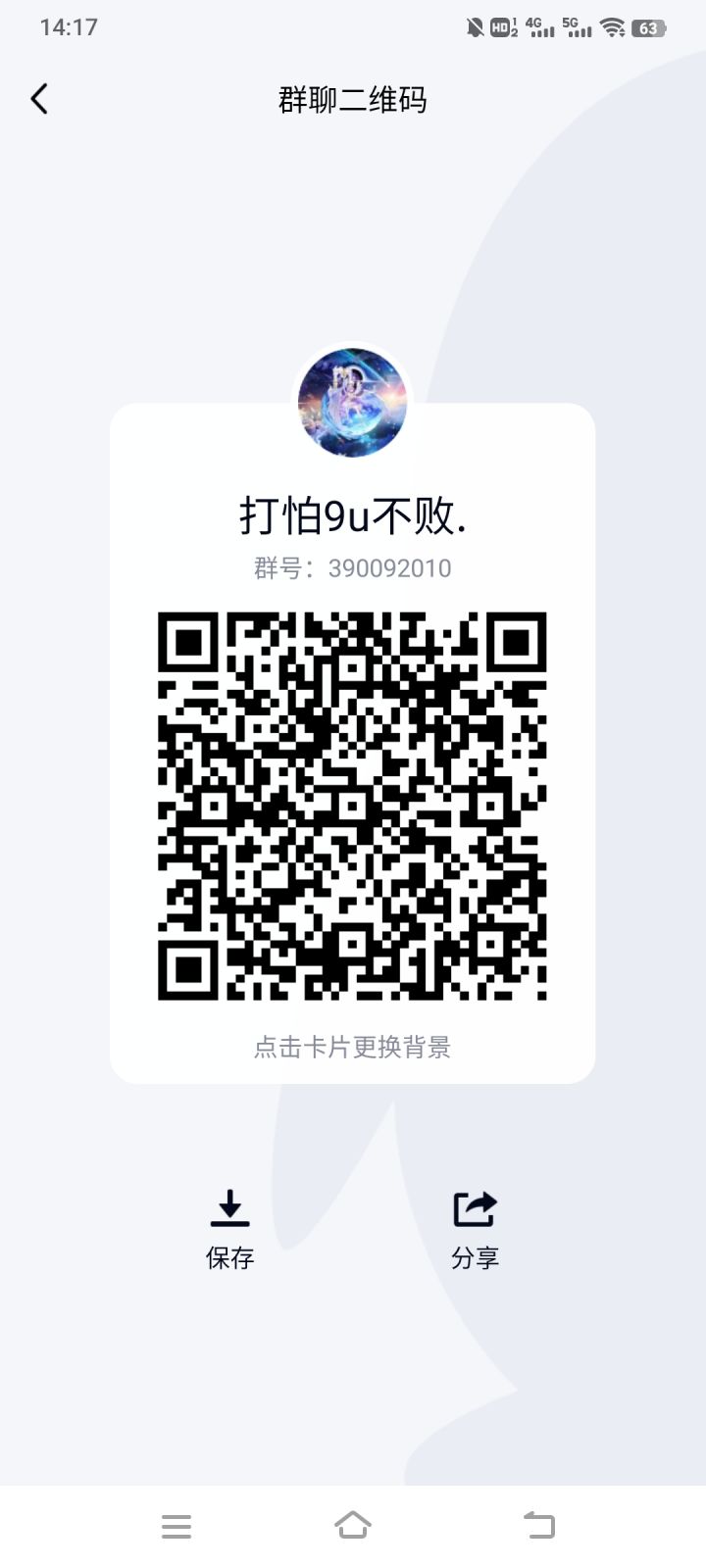Tap the share icon above 分享

pos(476,1207)
